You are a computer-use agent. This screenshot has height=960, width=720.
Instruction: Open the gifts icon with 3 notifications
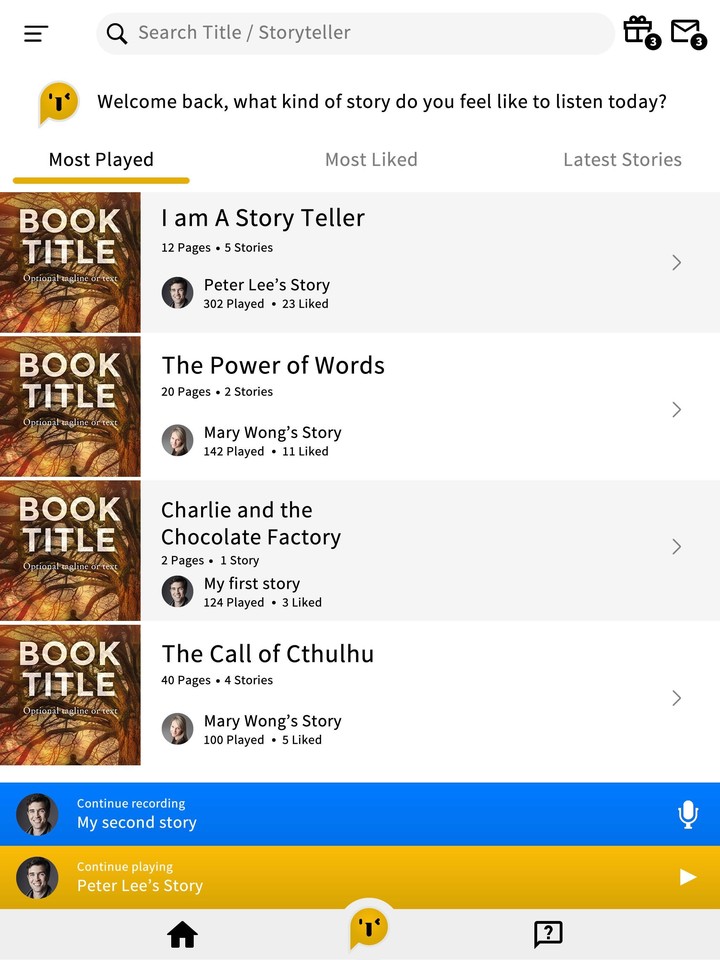pyautogui.click(x=639, y=30)
